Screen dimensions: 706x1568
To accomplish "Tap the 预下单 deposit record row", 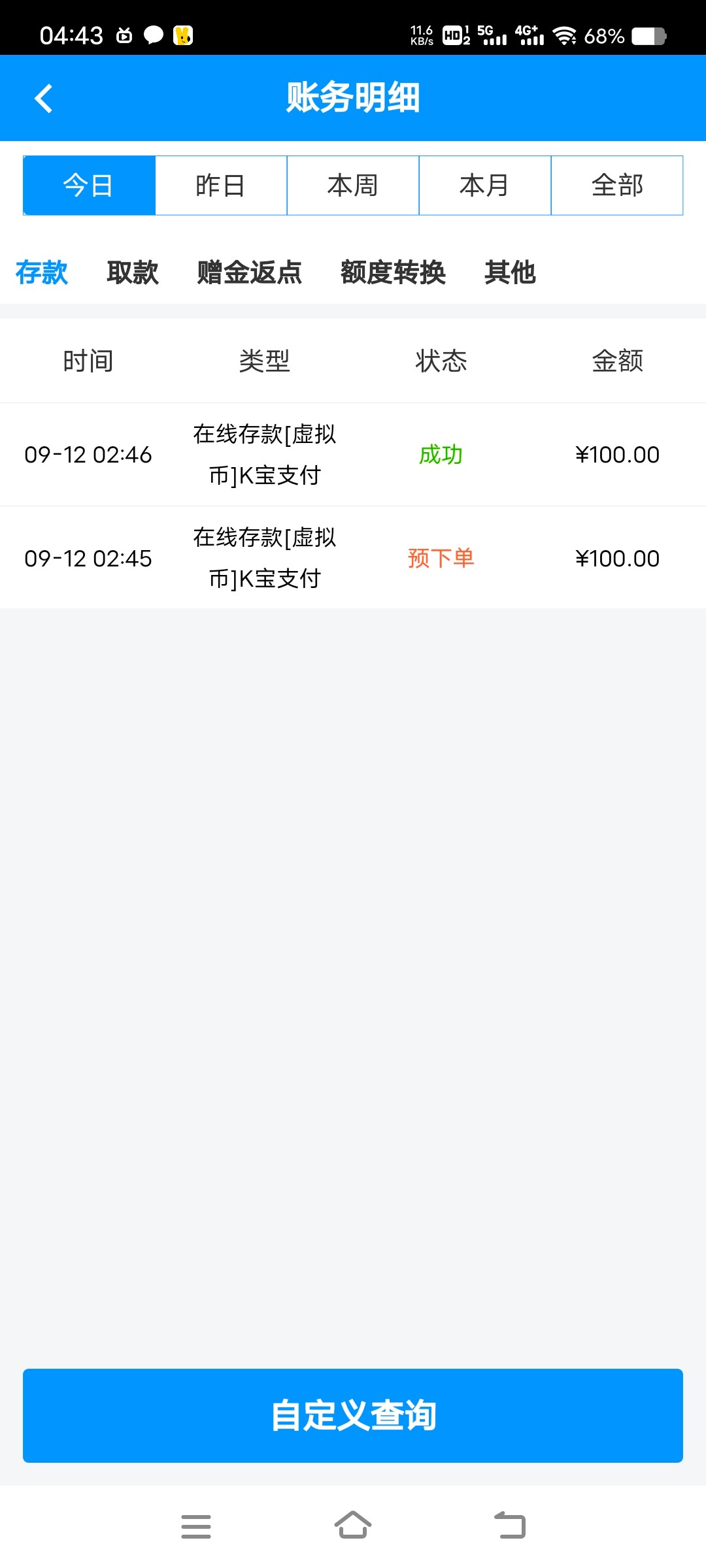I will tap(353, 559).
